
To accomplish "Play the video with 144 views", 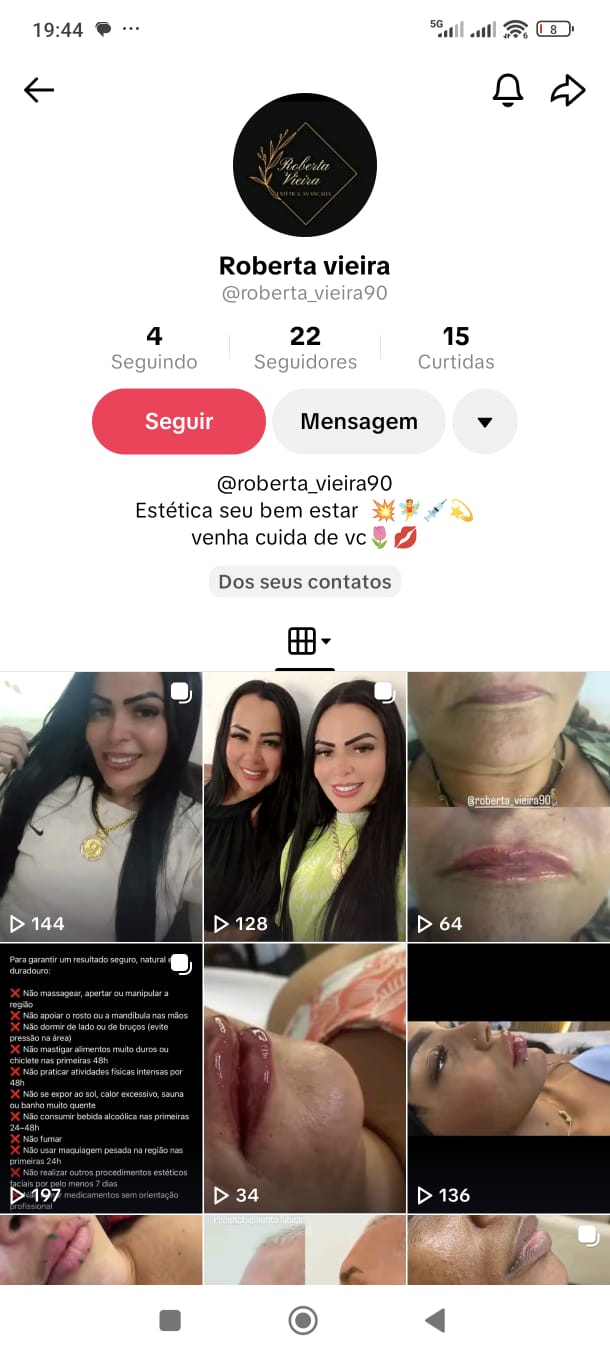I will (101, 806).
